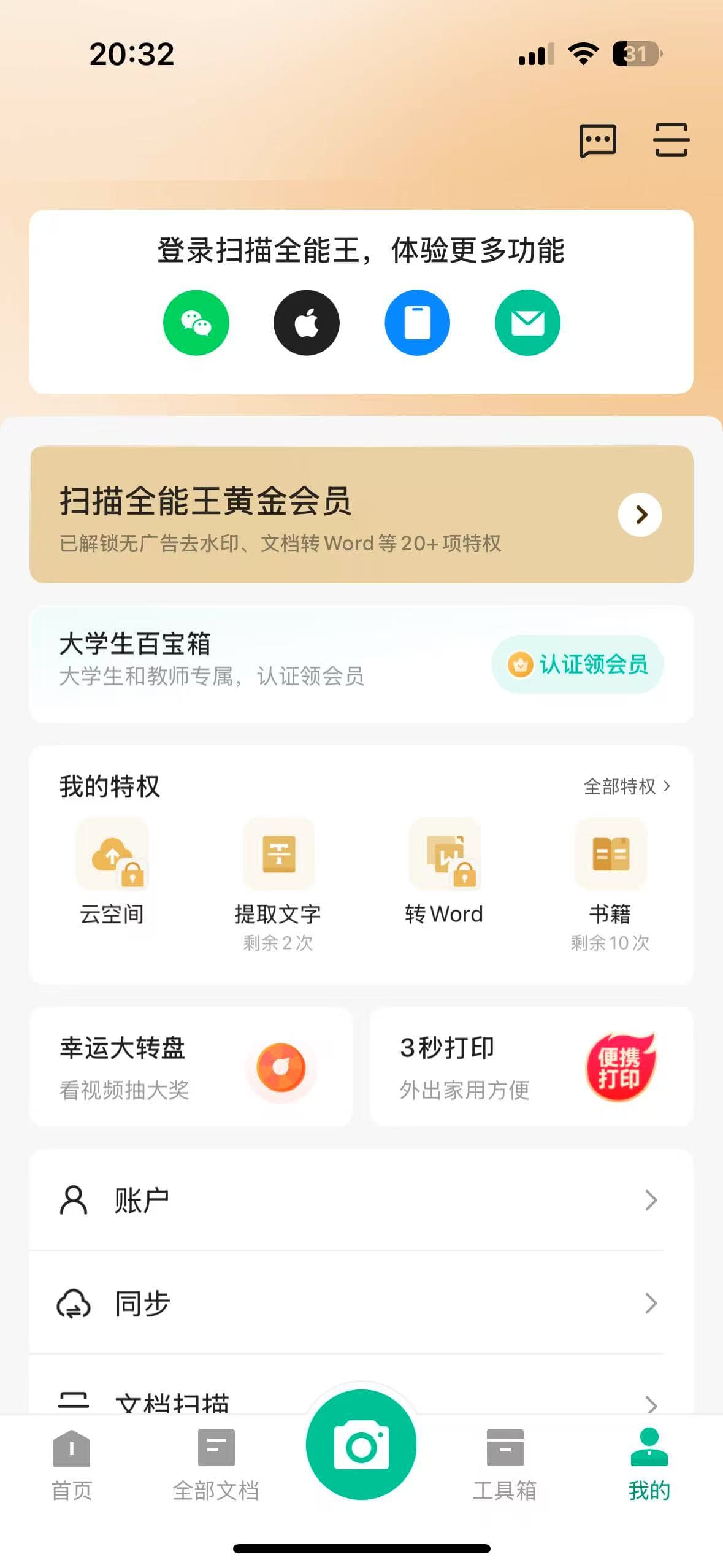Viewport: 723px width, 1568px height.
Task: Sign in with Apple
Action: coord(307,323)
